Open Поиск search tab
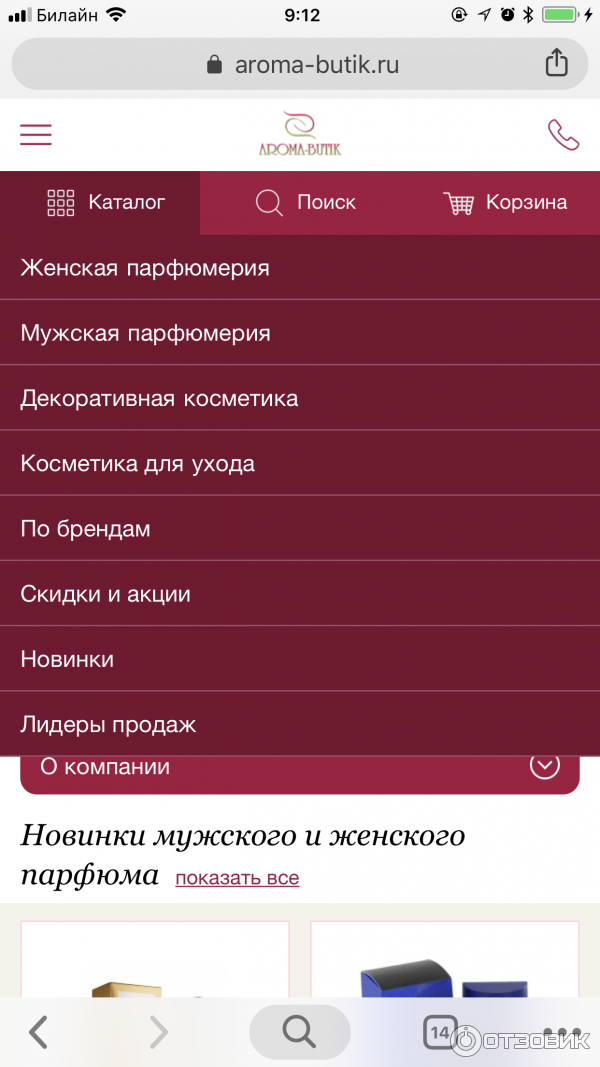Screen dimensions: 600x1067 [x=305, y=203]
